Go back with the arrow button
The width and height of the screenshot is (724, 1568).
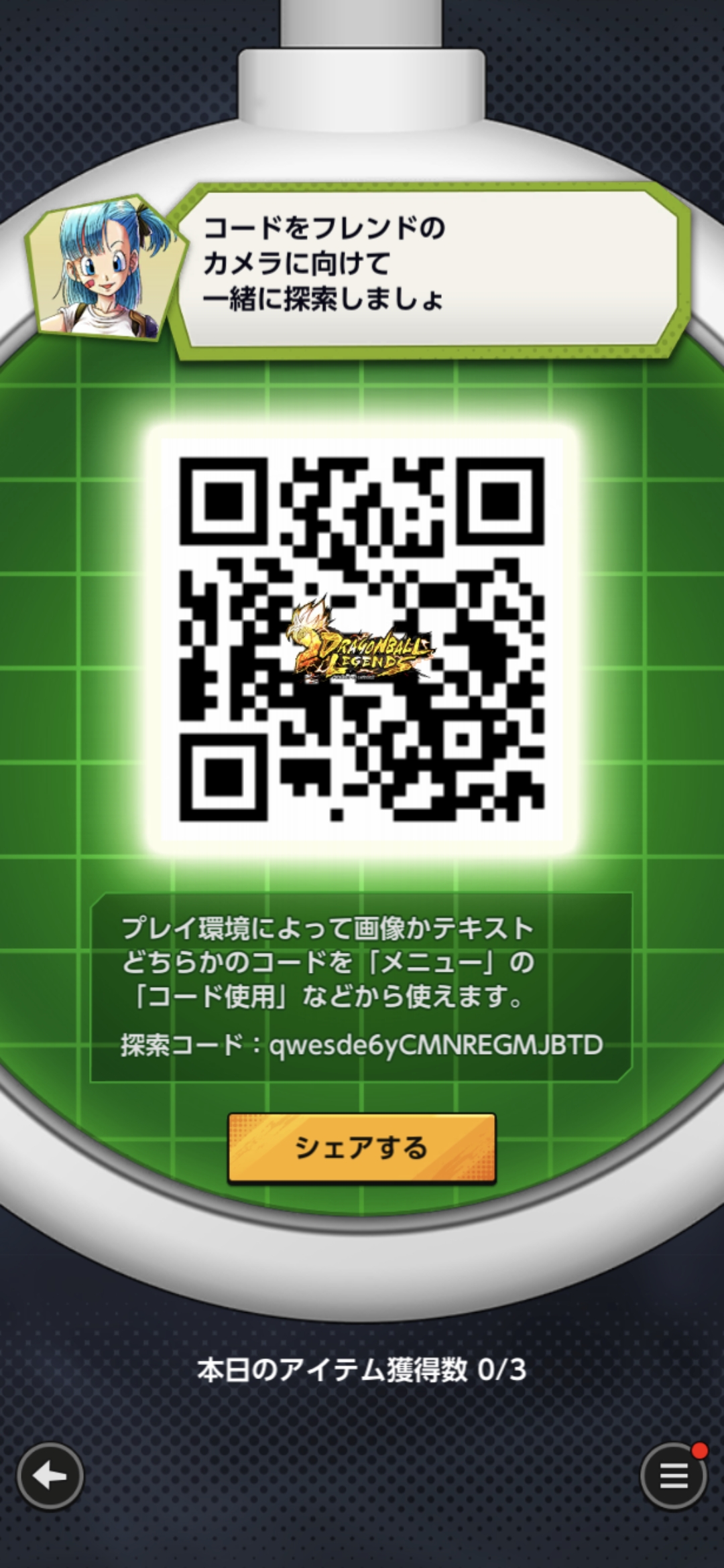[50, 1476]
